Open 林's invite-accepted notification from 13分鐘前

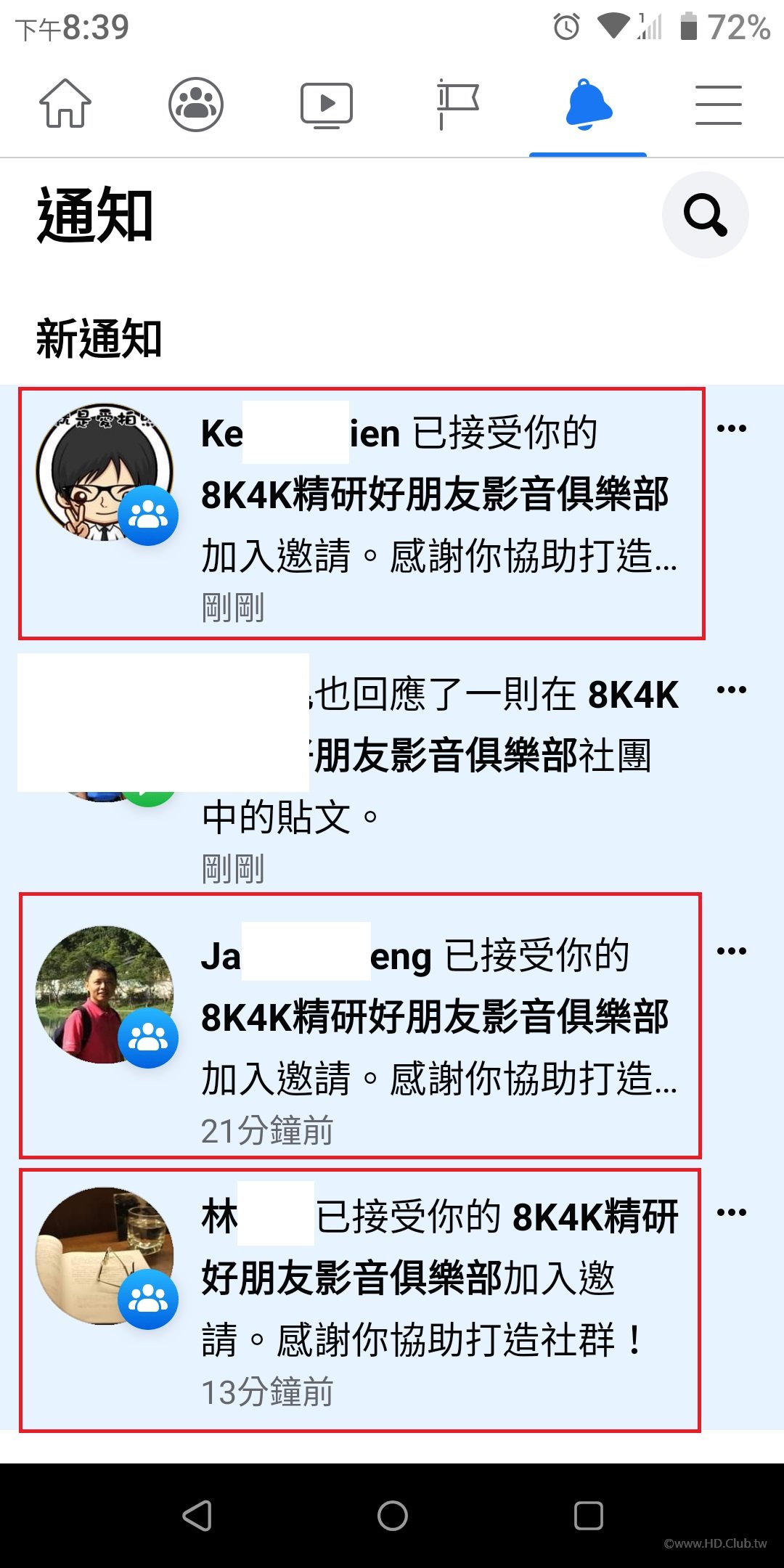436,1292
